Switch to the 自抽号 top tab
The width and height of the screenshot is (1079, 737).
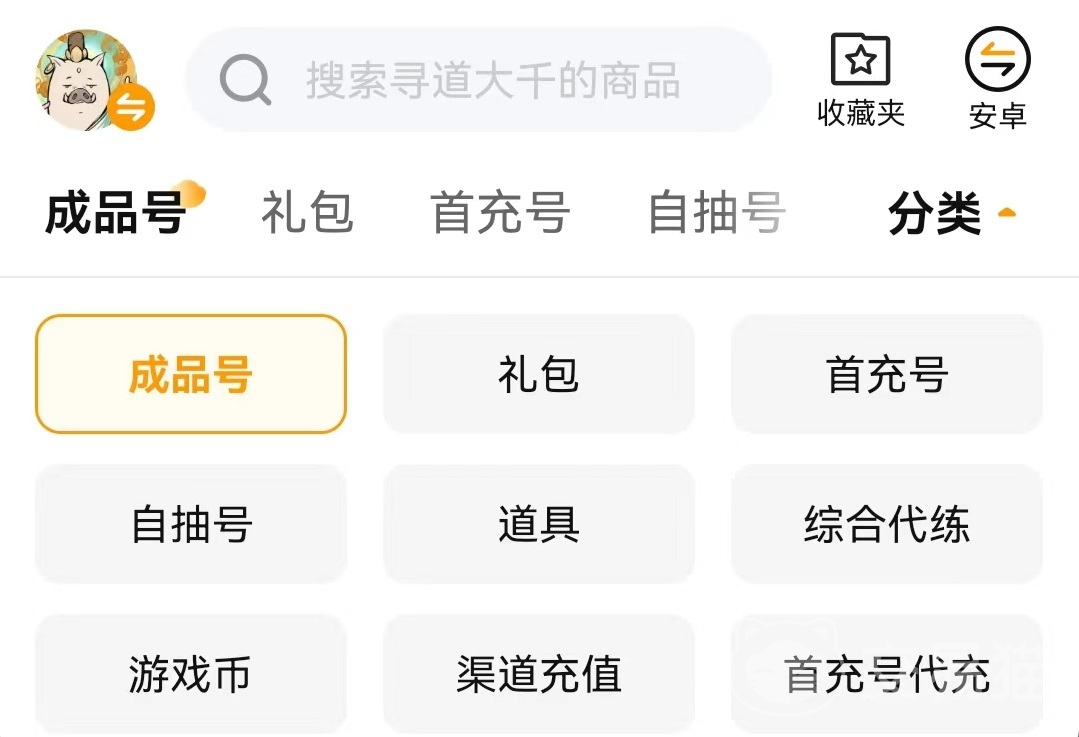pyautogui.click(x=716, y=213)
